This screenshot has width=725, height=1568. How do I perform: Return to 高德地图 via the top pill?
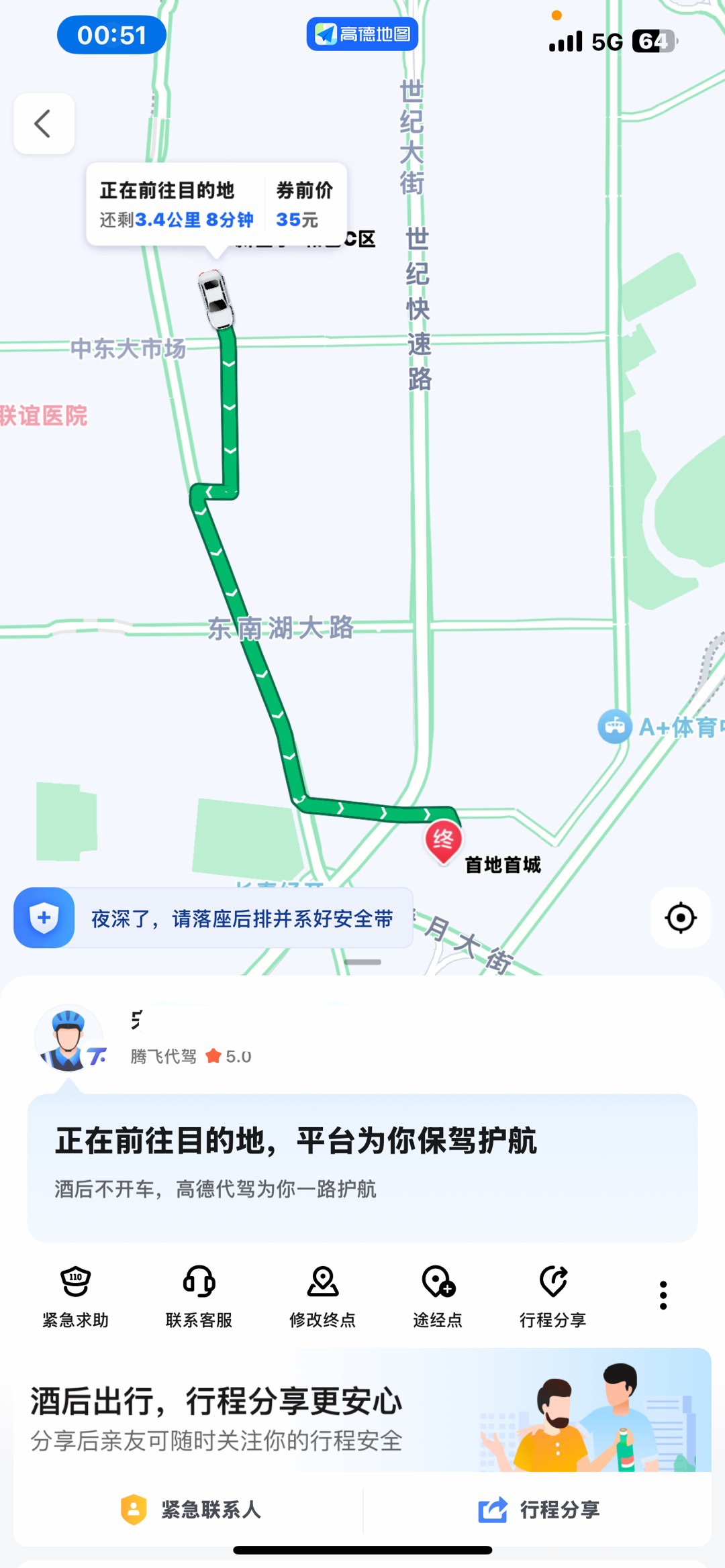[362, 34]
